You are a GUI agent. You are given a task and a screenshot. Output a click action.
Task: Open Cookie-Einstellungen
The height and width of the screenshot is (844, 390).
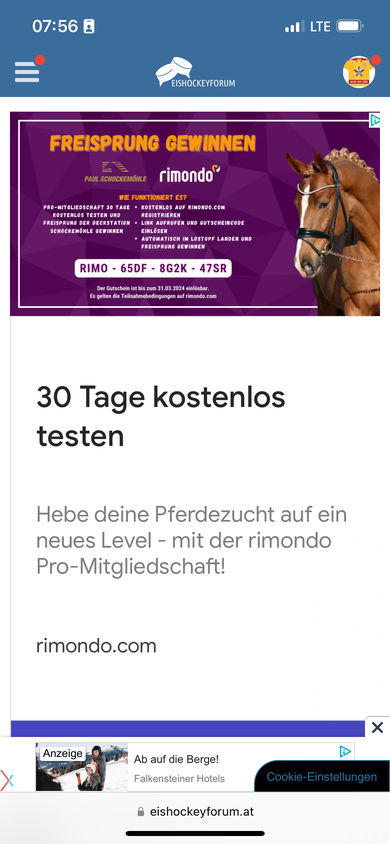pos(322,777)
